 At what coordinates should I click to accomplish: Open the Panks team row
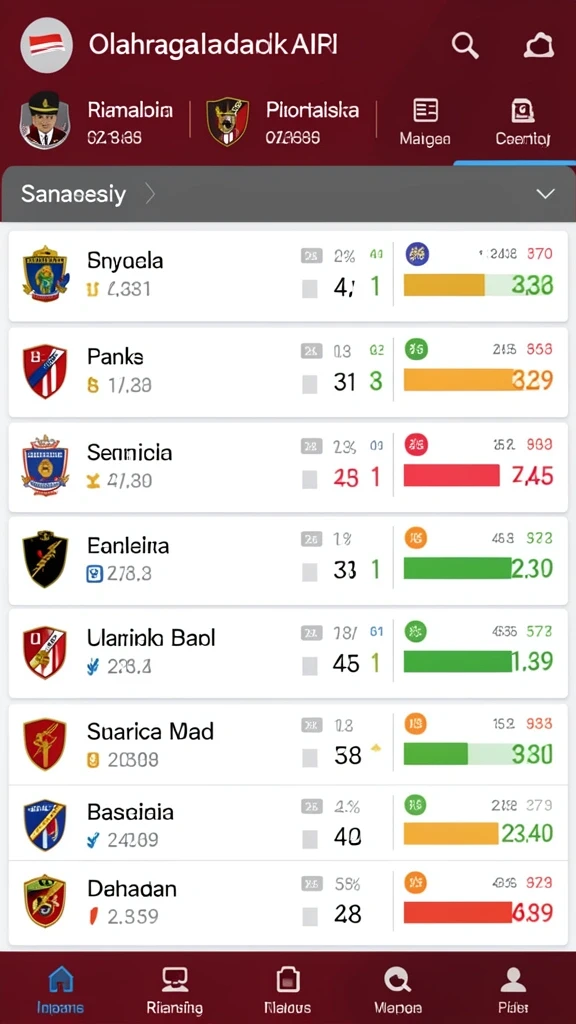pos(288,372)
